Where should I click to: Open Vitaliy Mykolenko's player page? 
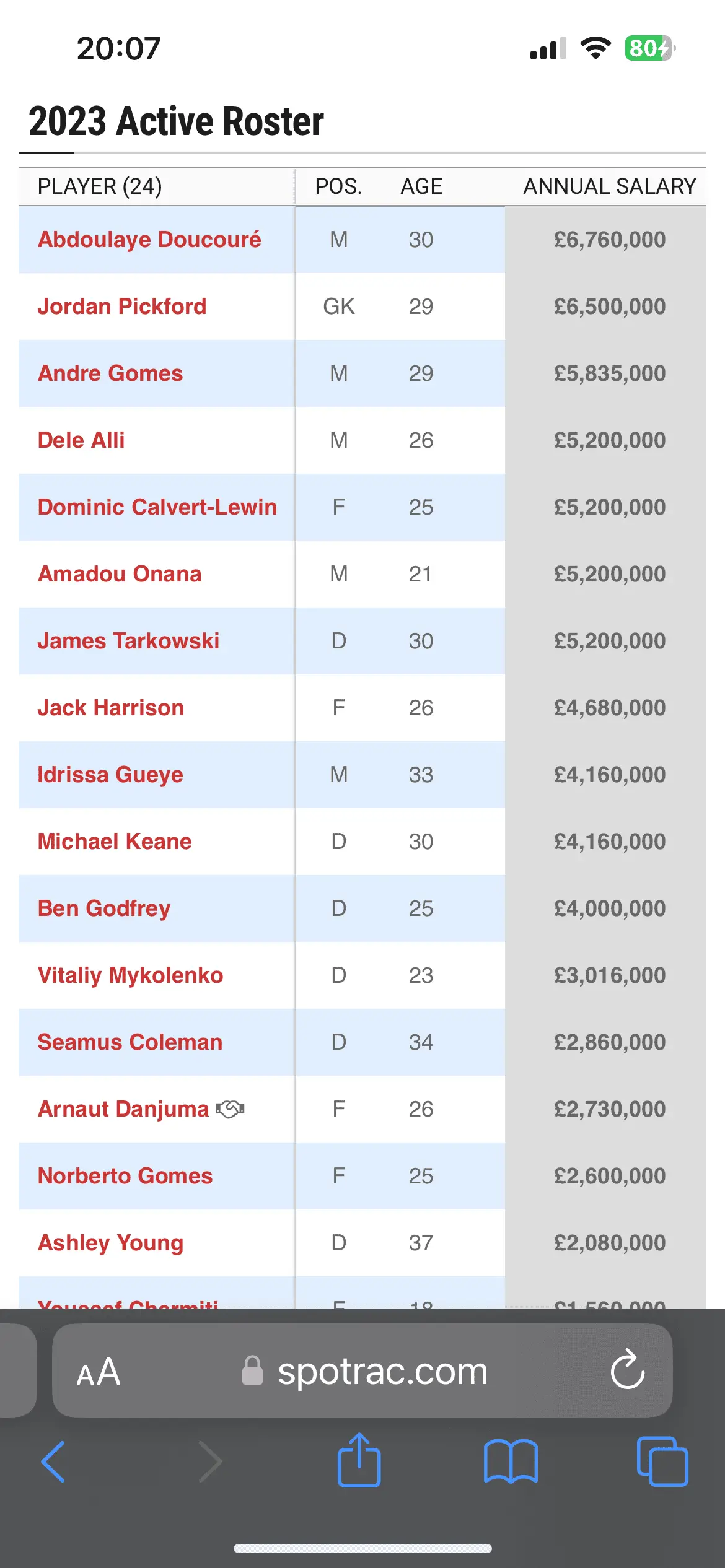point(130,975)
